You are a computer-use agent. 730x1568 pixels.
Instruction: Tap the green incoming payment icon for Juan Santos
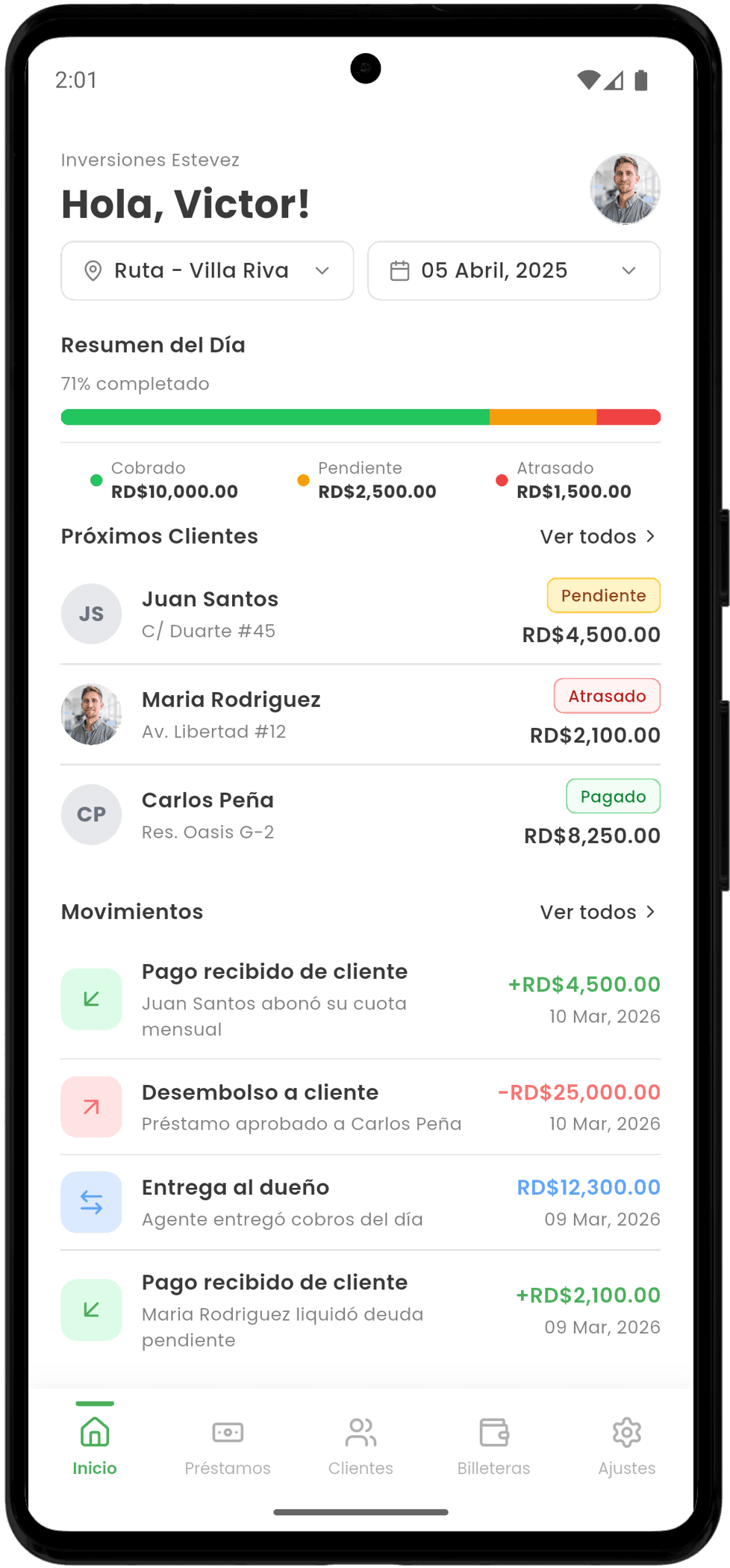(x=91, y=998)
